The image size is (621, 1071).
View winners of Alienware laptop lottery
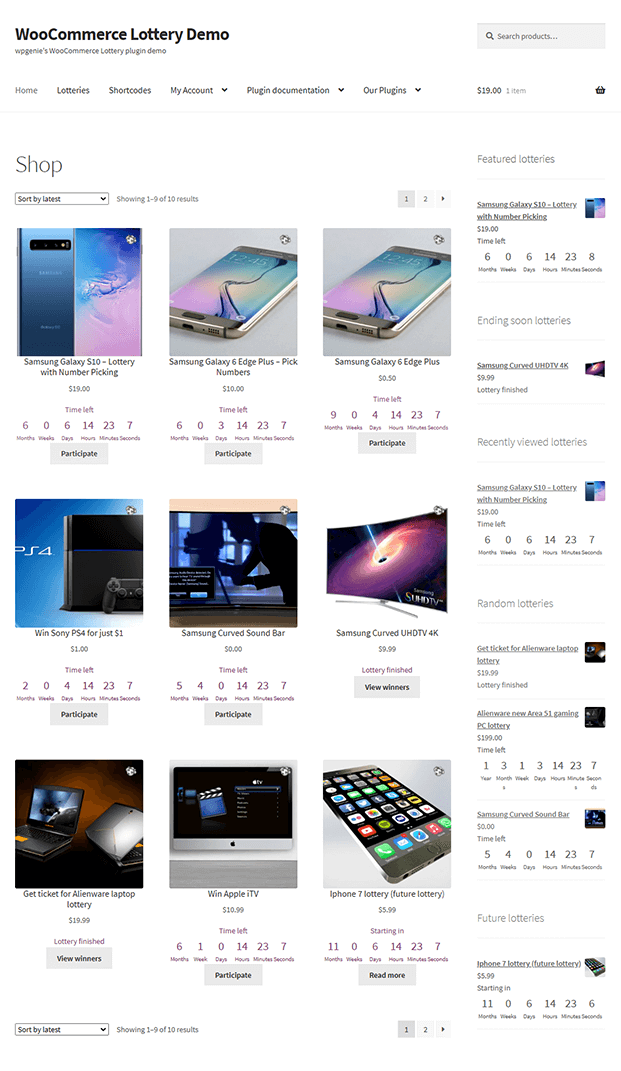click(x=79, y=958)
